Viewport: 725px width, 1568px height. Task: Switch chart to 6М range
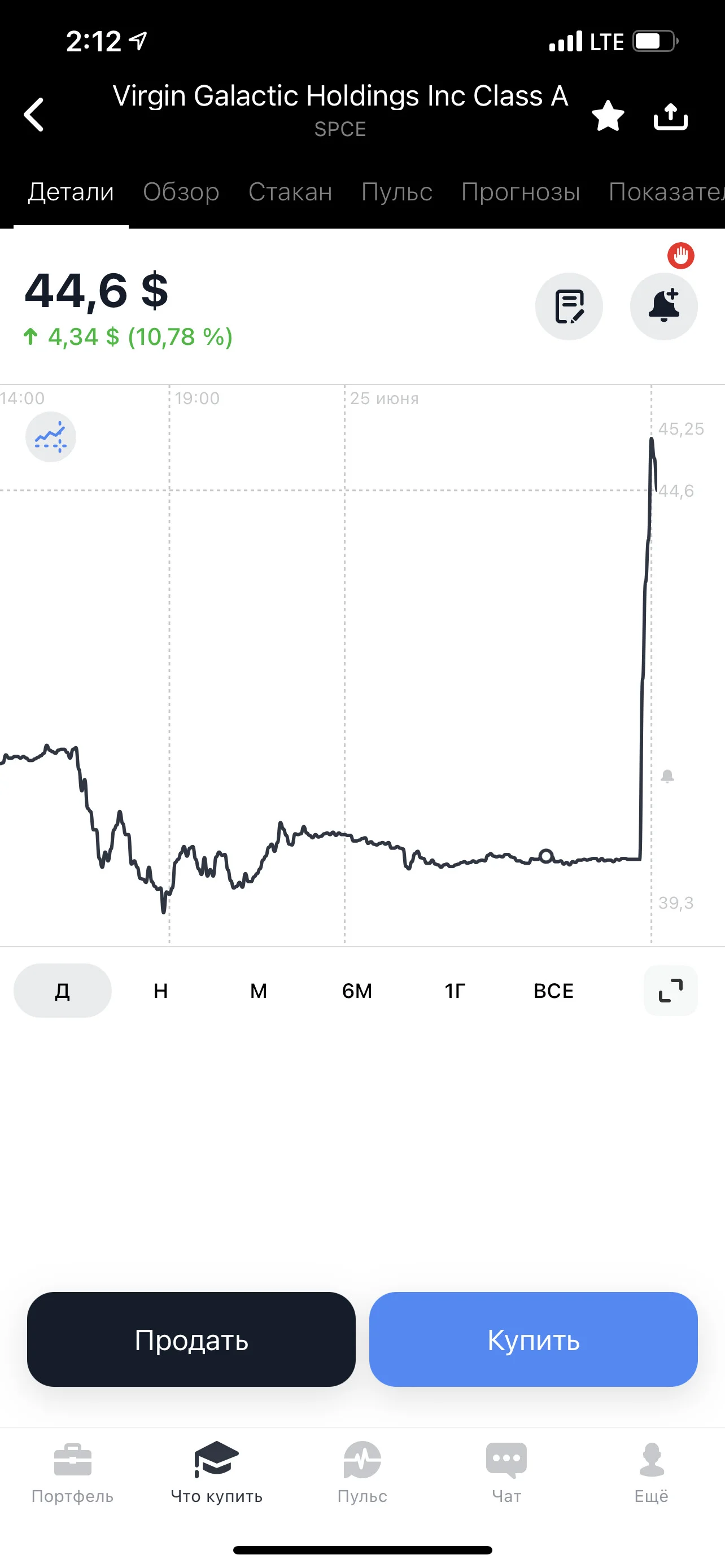(357, 991)
